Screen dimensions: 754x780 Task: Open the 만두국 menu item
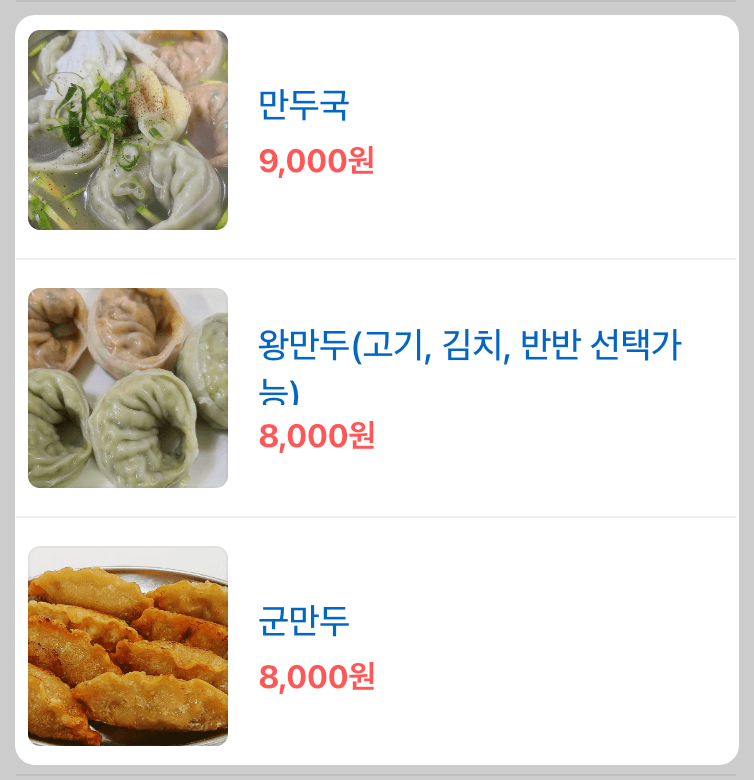(x=303, y=105)
